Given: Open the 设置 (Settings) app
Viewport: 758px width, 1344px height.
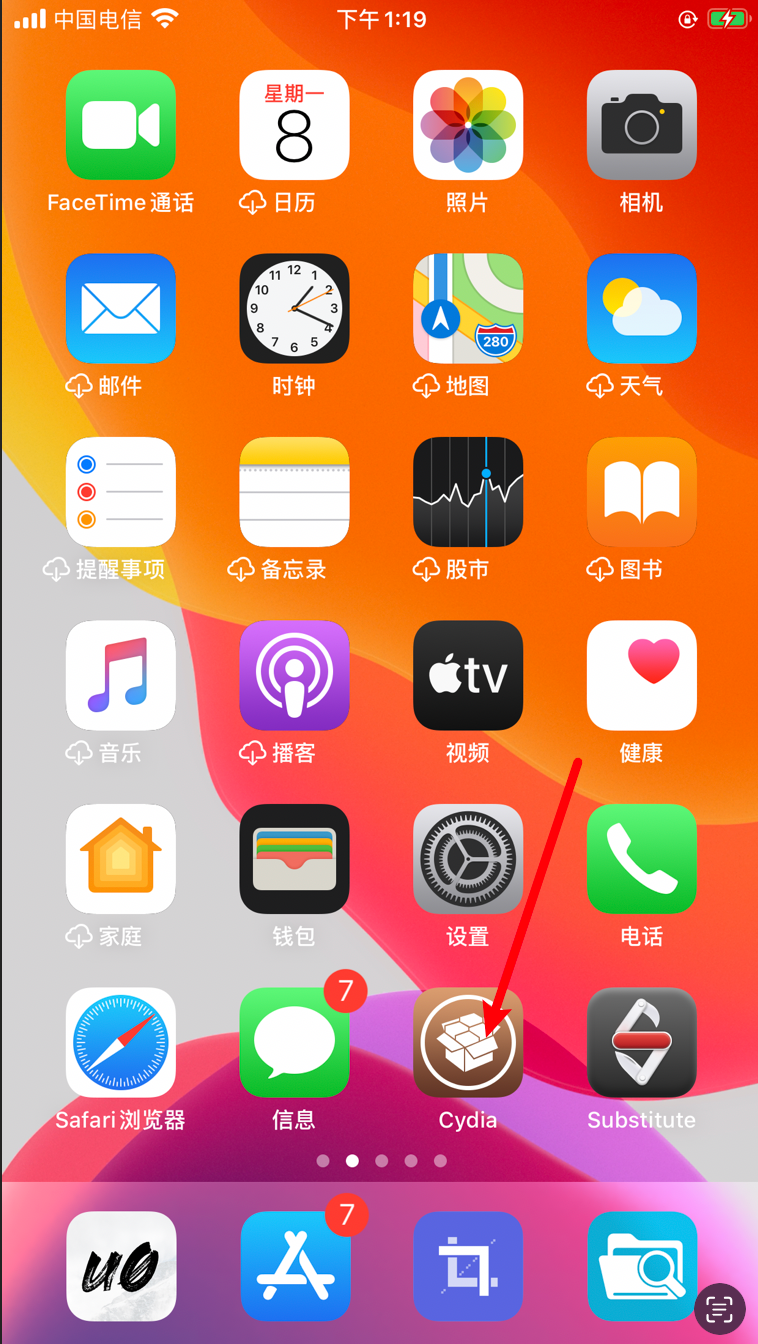Looking at the screenshot, I should click(467, 859).
